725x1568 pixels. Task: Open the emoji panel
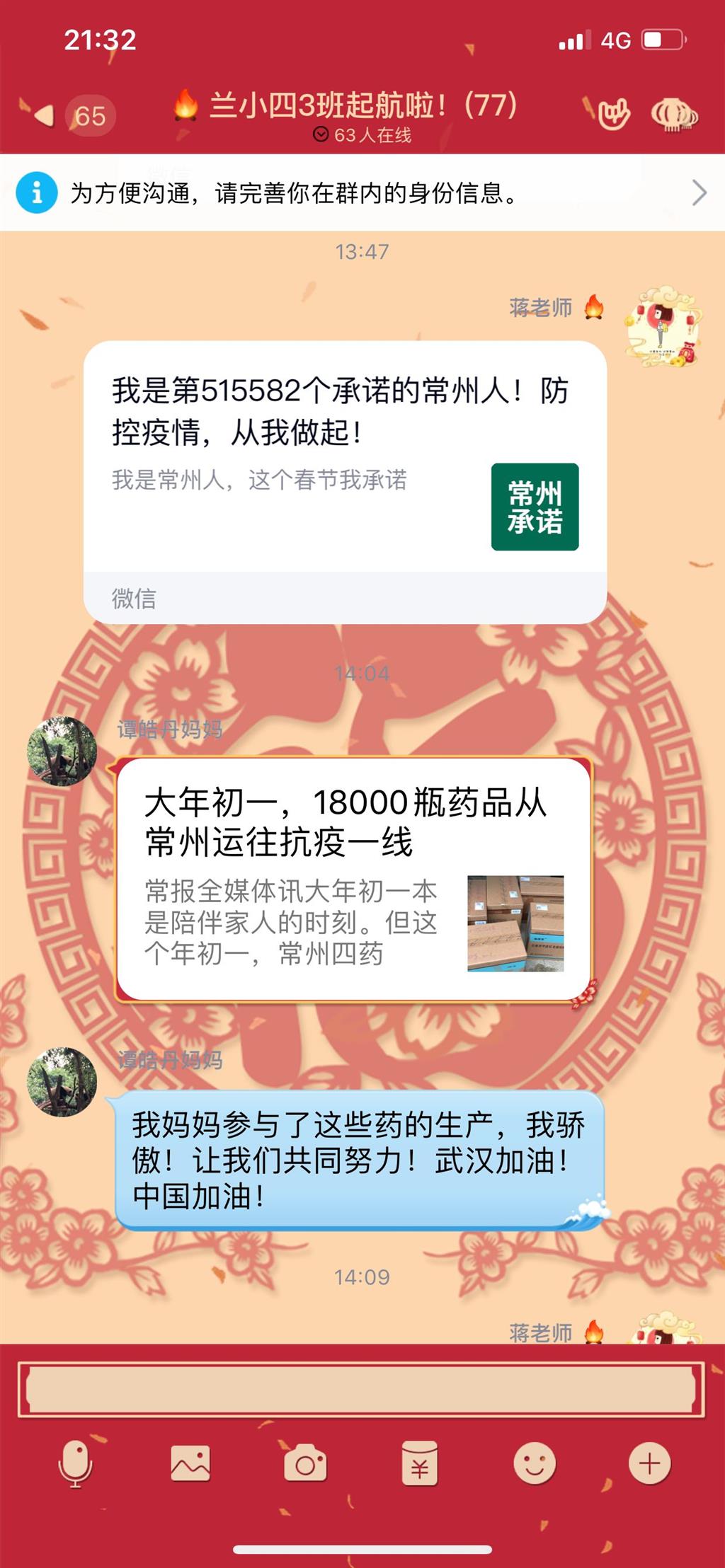coord(535,1463)
